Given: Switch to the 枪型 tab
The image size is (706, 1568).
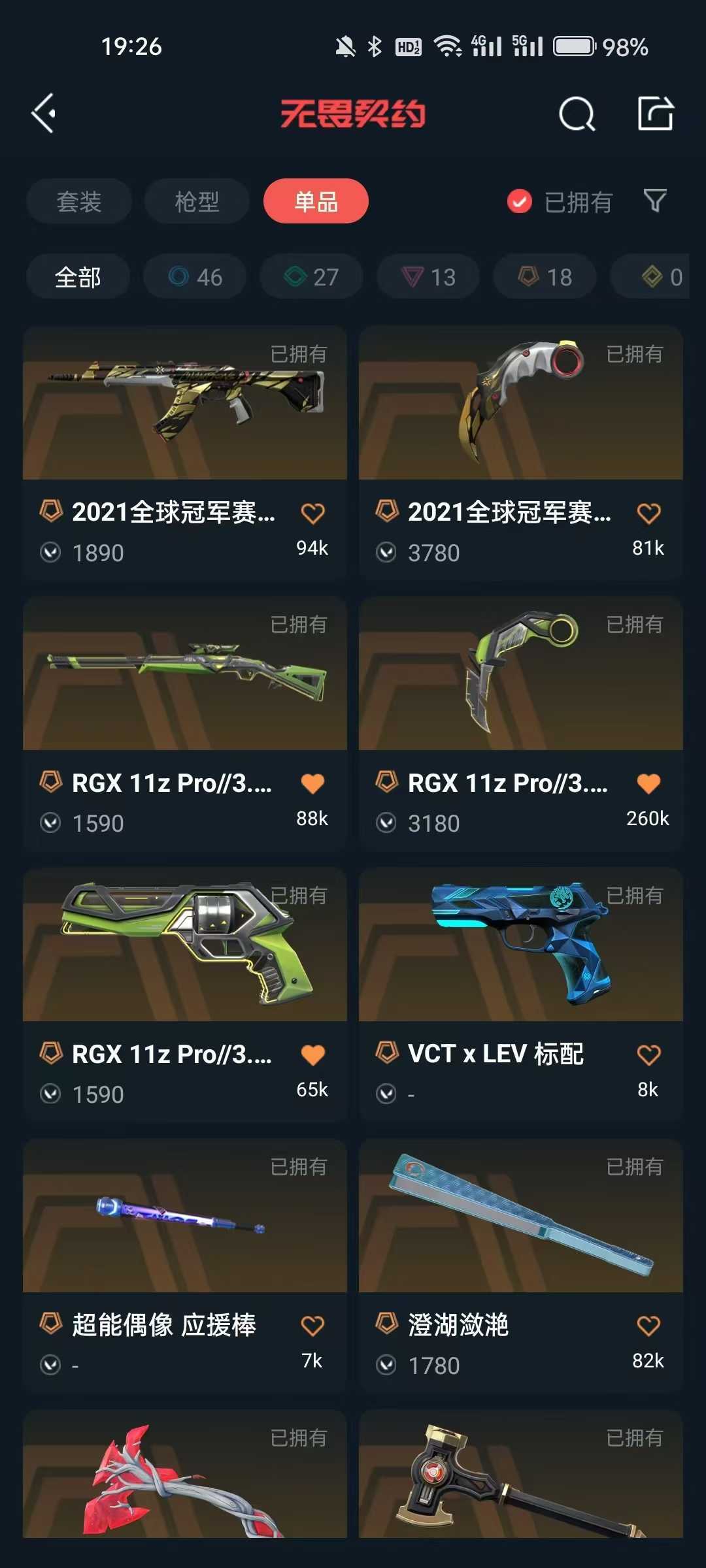Looking at the screenshot, I should click(x=197, y=201).
